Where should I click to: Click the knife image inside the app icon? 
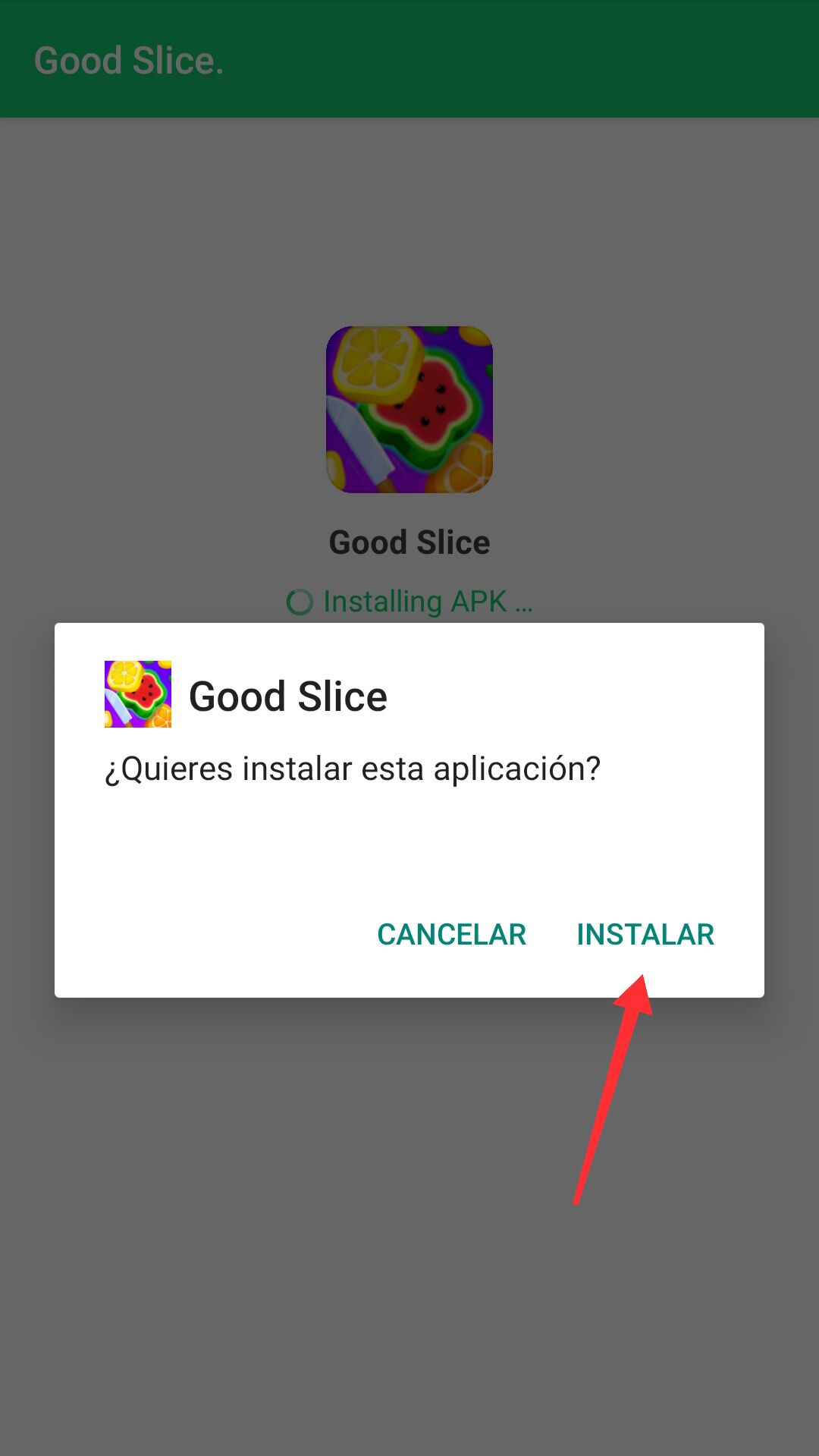coord(356,440)
